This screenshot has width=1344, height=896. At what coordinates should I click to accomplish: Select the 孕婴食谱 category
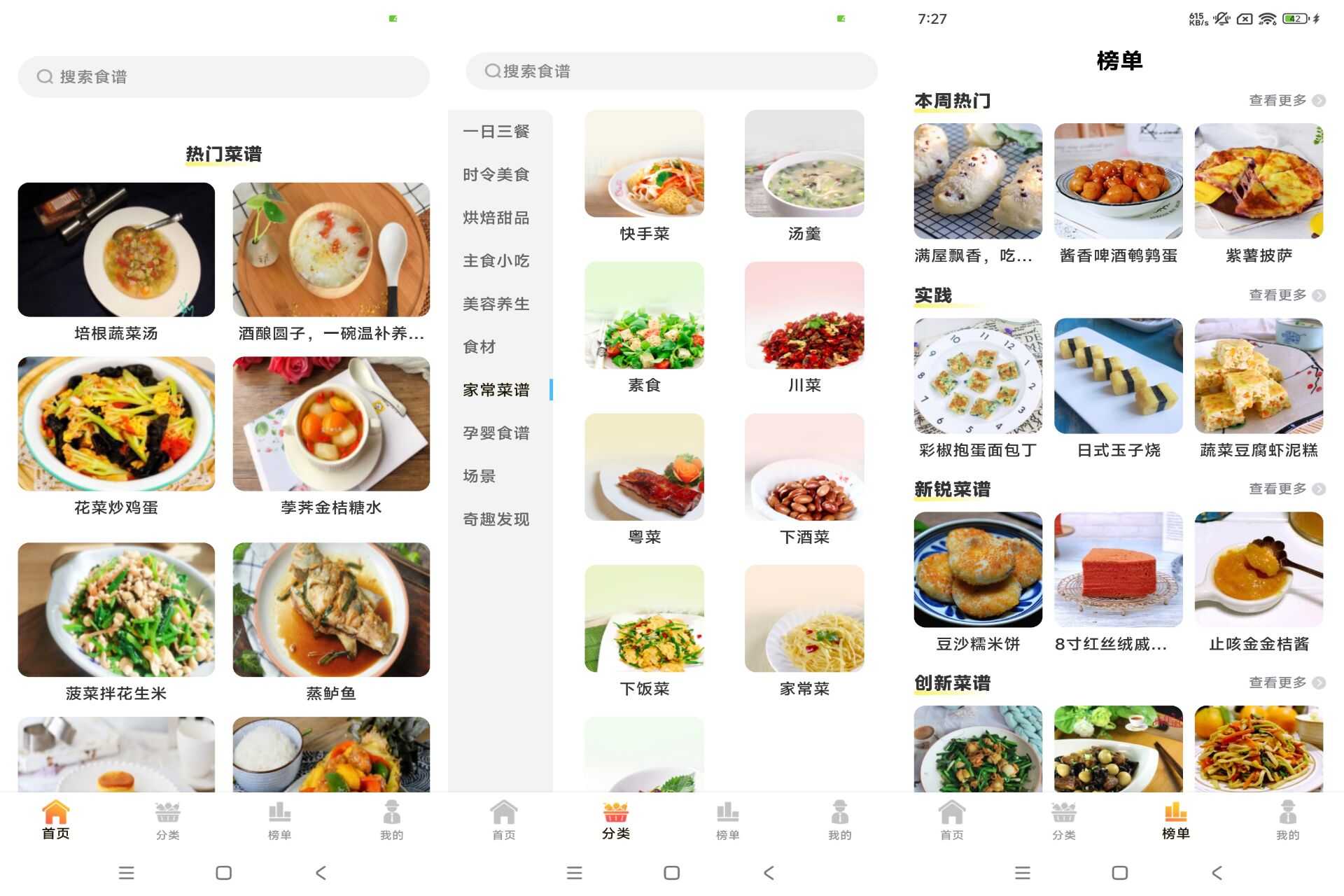click(x=496, y=433)
